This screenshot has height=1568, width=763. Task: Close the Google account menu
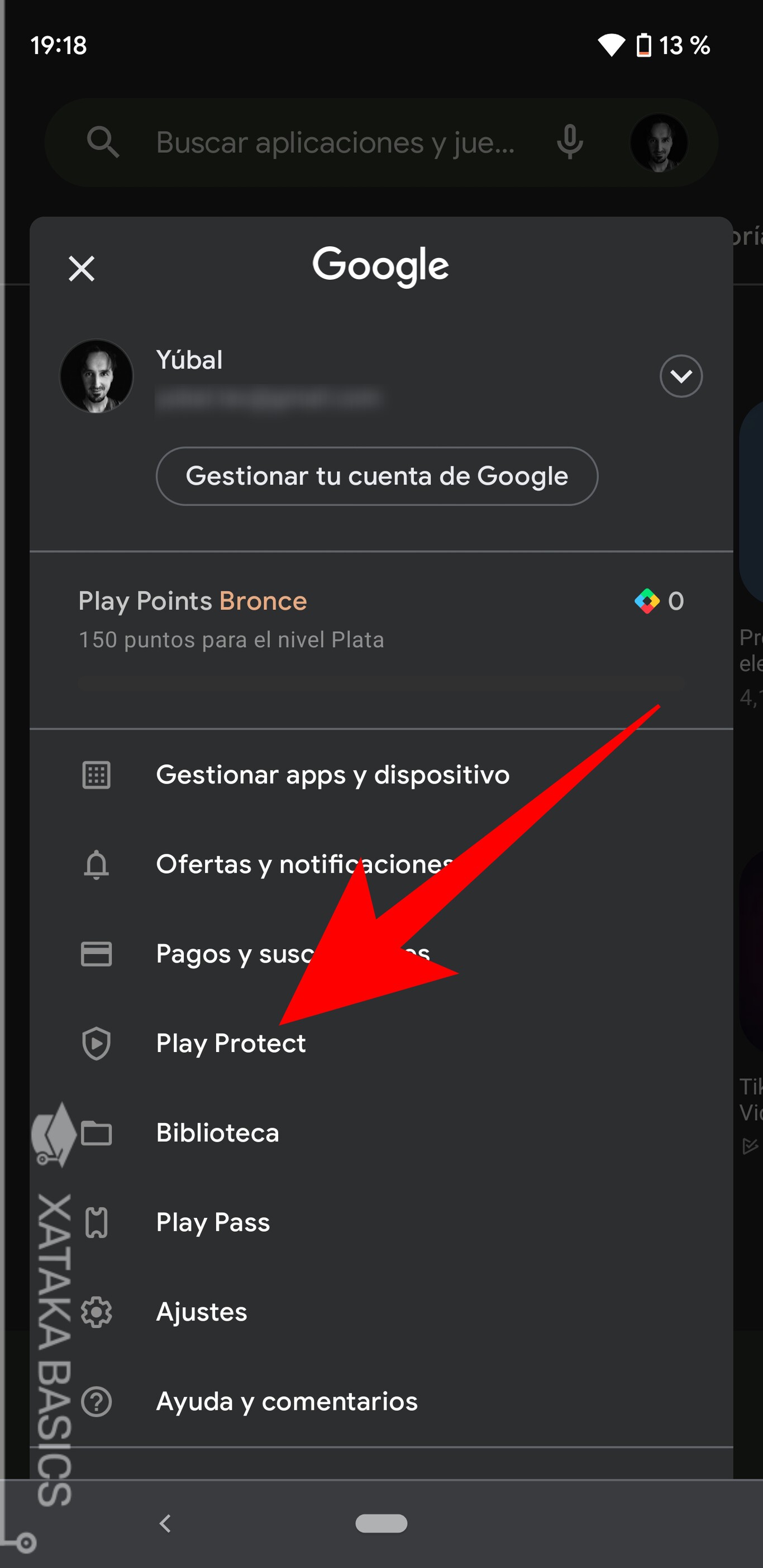point(82,269)
